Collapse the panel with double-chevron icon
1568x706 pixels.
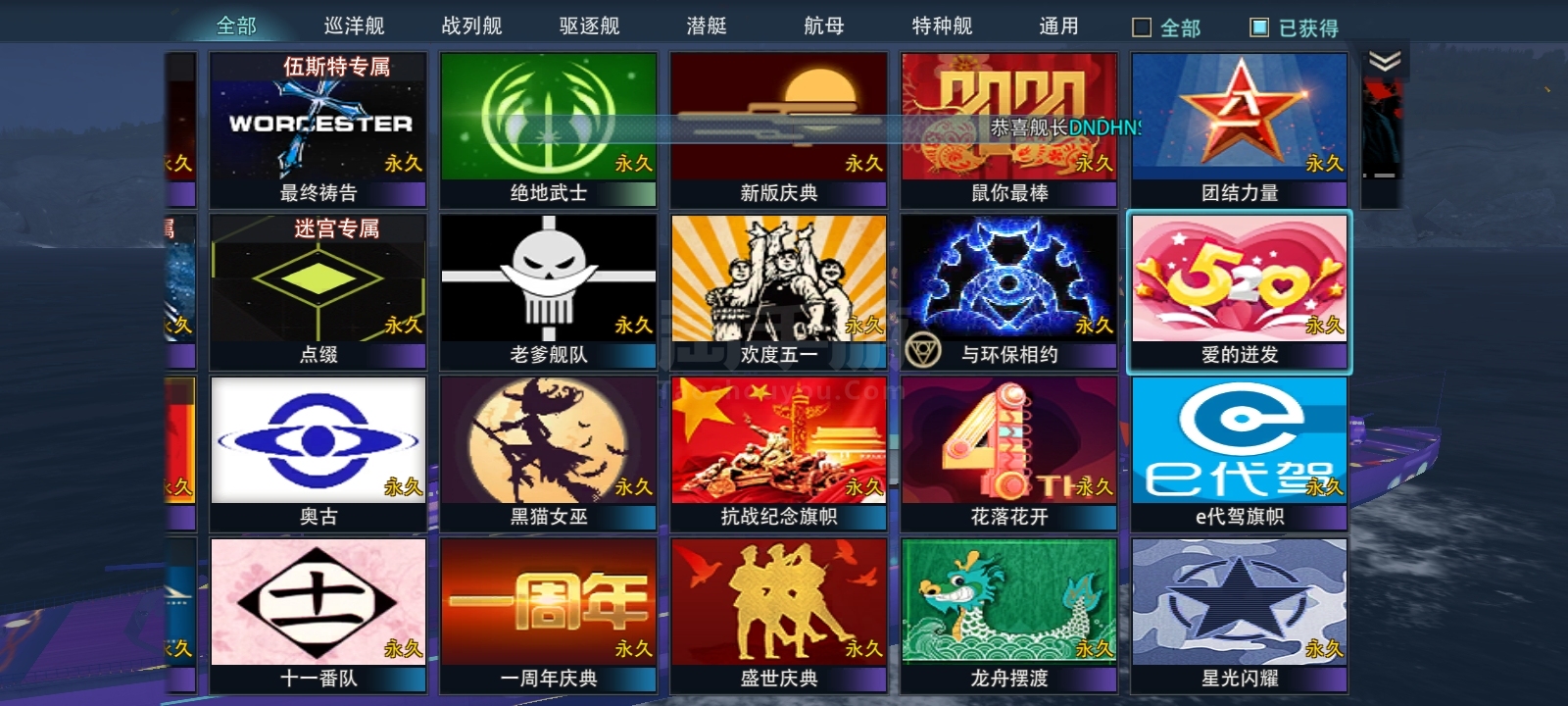1385,63
